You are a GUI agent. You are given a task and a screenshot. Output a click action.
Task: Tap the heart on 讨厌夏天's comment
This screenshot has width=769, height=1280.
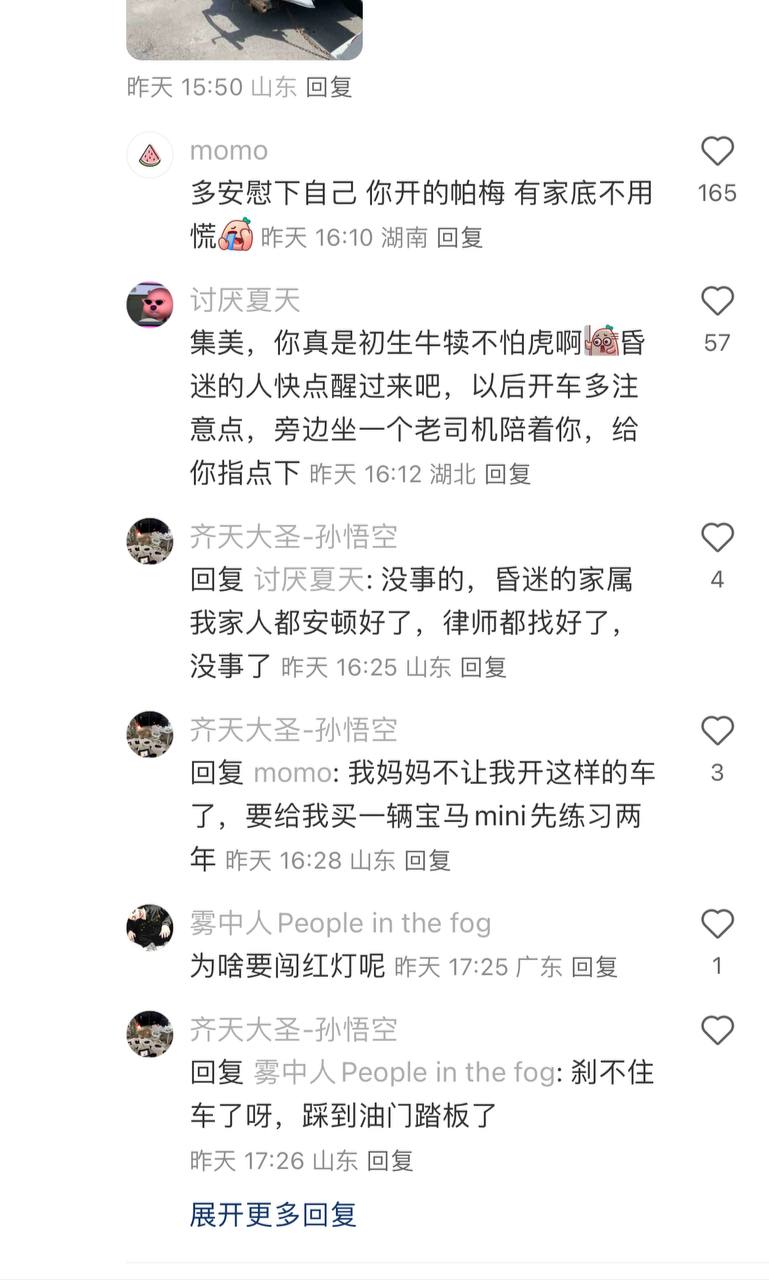click(x=716, y=300)
